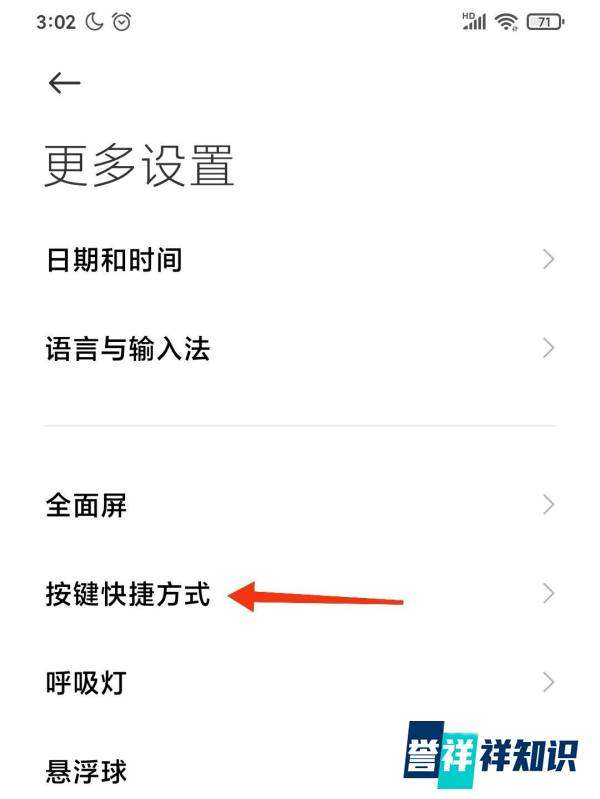This screenshot has height=799, width=600.
Task: Open 全面屏 settings
Action: coord(86,505)
